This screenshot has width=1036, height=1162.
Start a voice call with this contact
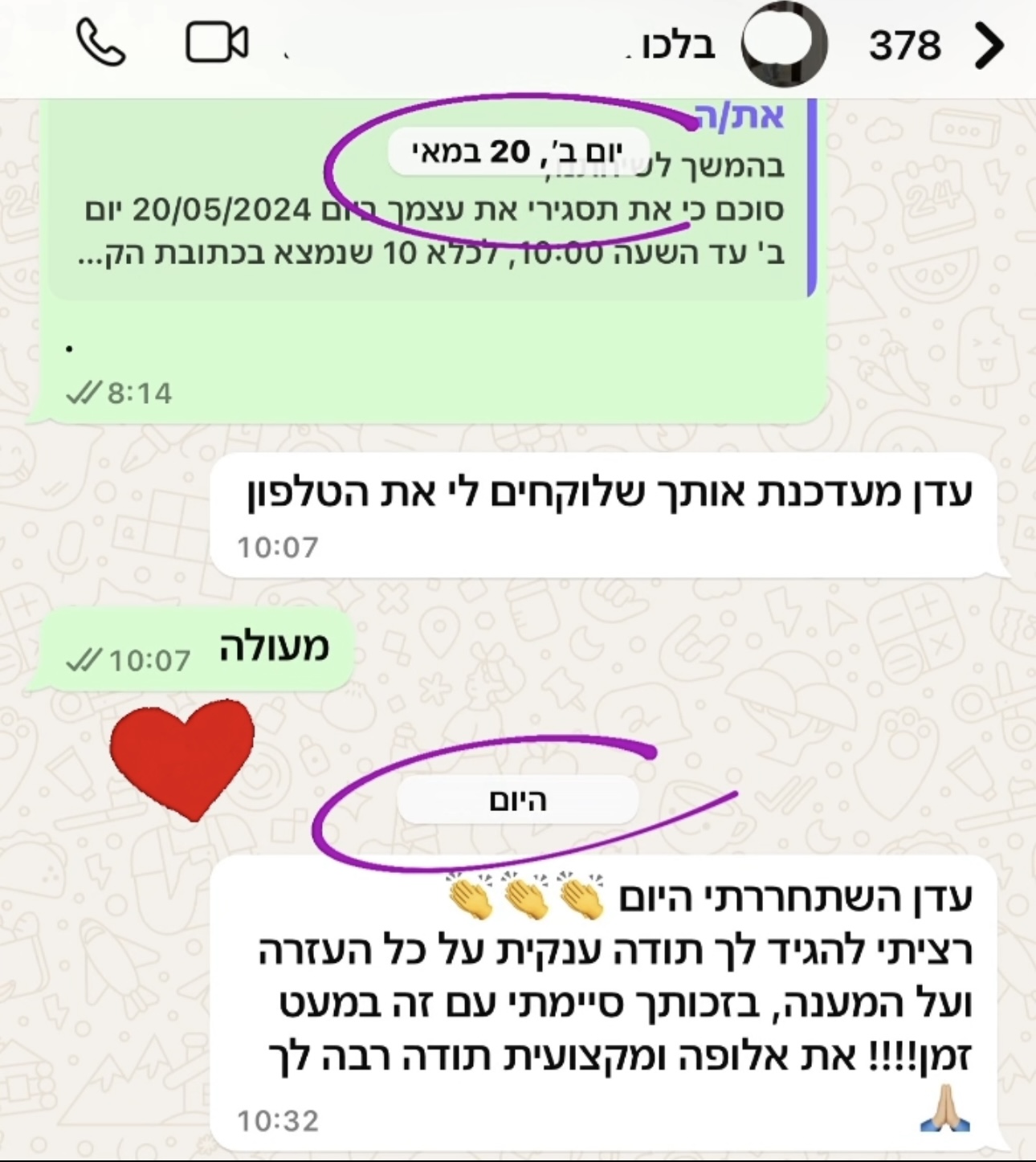100,43
